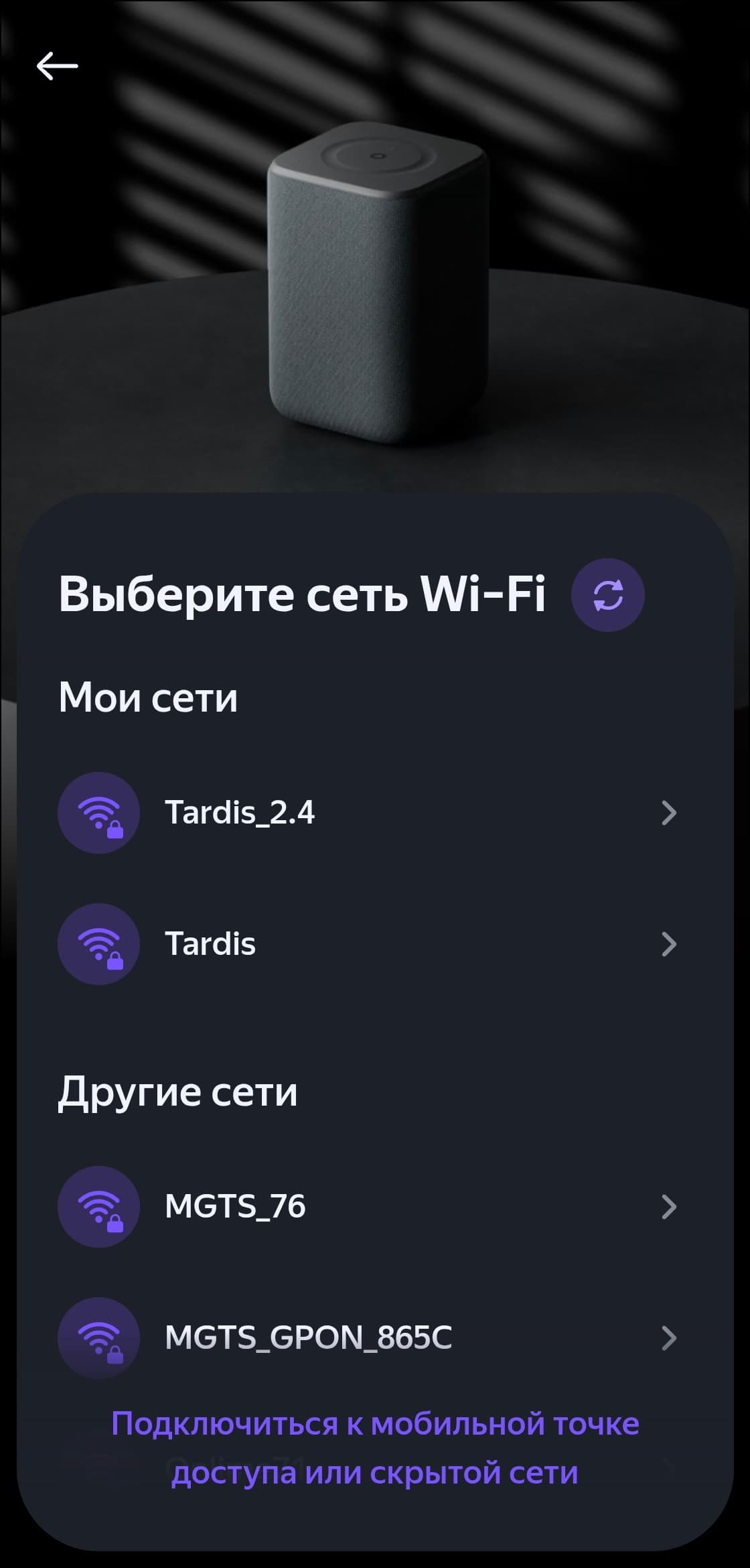The width and height of the screenshot is (750, 1568).
Task: Pick the MGTS_GPON_865C network
Action: point(368,1337)
